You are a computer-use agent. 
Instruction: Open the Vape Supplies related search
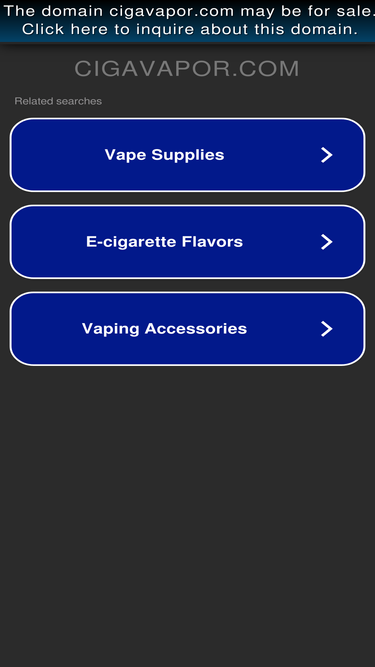tap(188, 155)
